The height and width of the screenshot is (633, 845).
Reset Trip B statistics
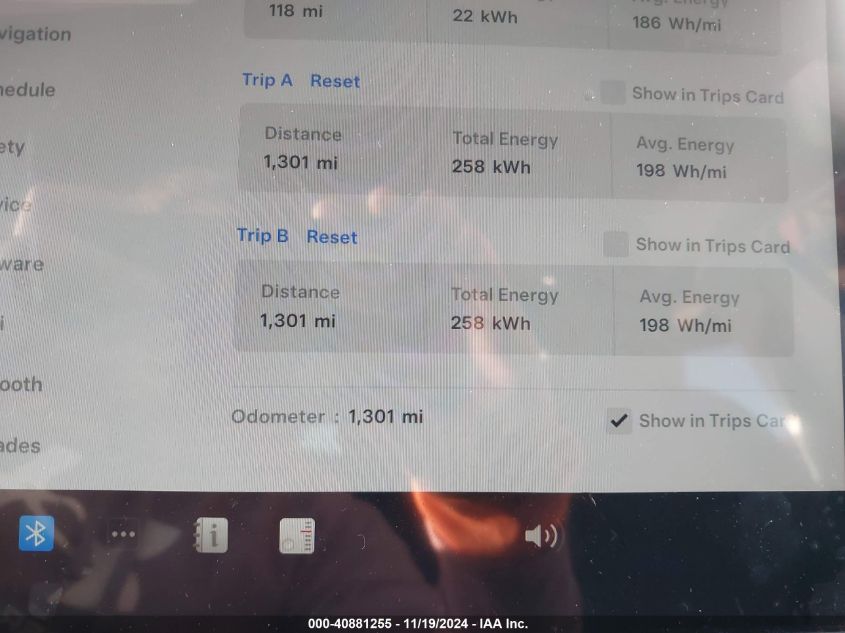[331, 237]
